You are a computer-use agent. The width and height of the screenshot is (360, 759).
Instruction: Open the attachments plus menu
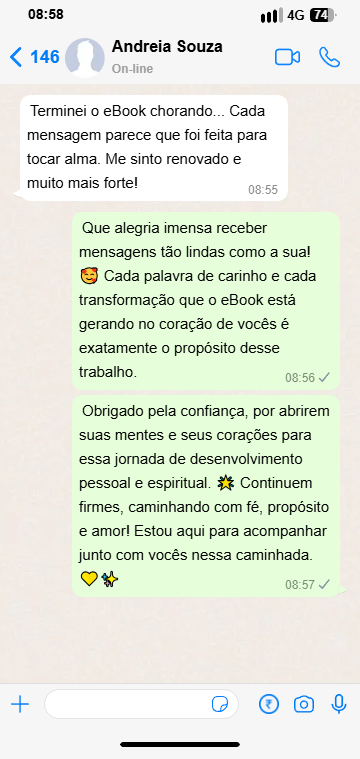pos(20,704)
